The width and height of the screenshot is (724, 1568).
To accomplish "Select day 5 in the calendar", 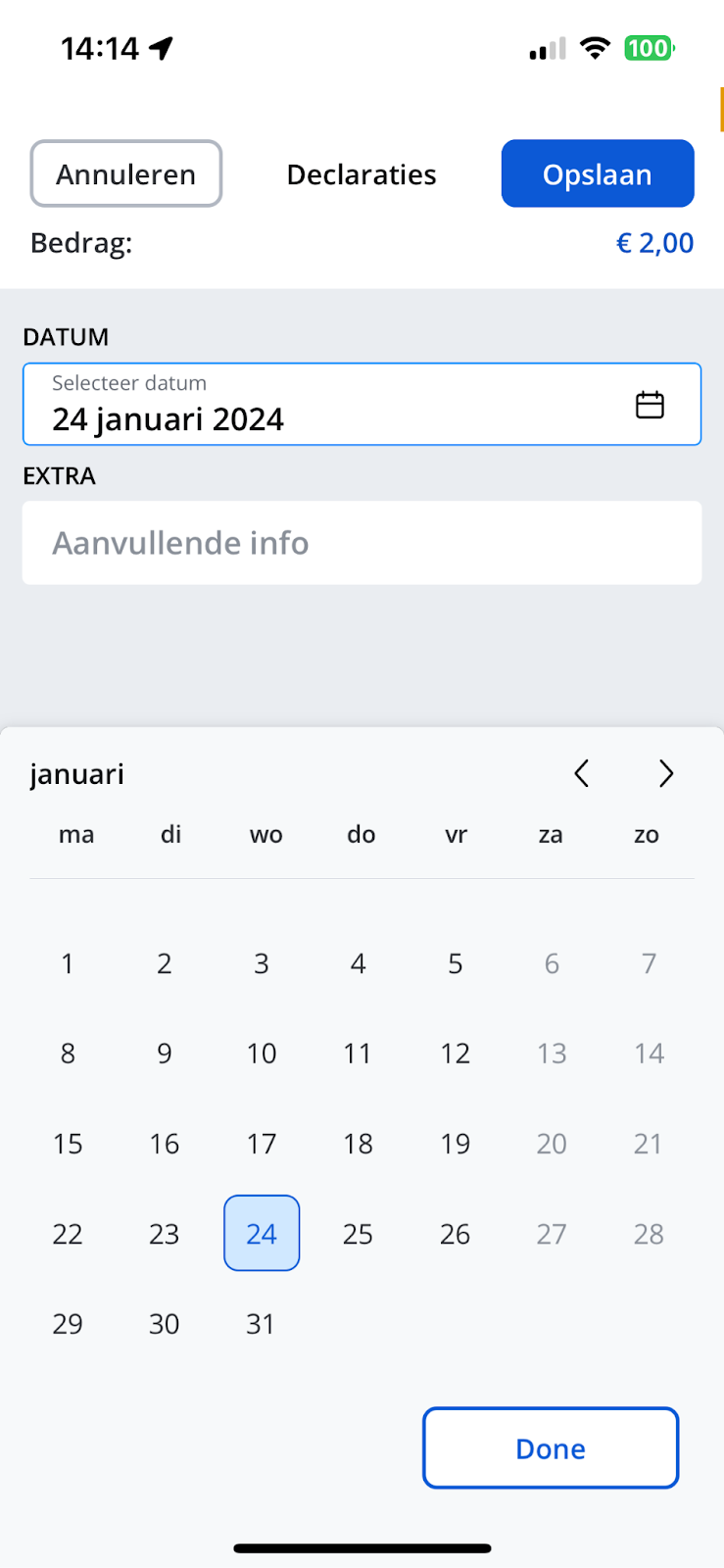I will [x=456, y=963].
